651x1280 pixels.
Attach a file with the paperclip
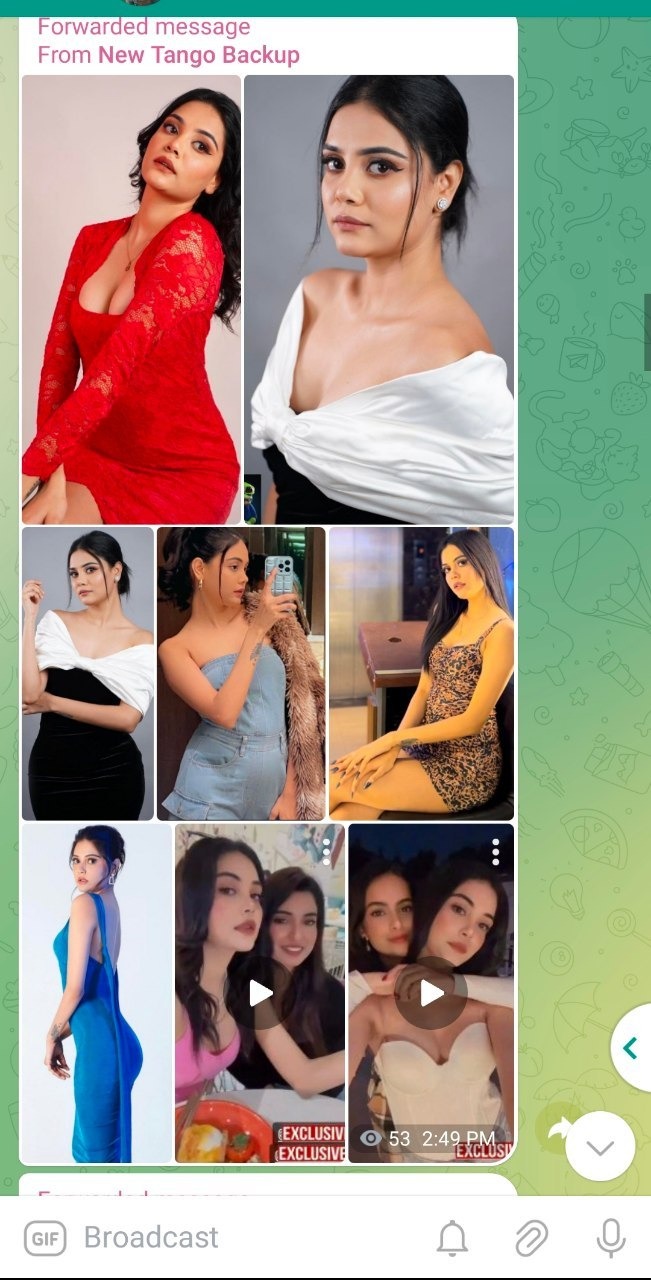(x=532, y=1238)
